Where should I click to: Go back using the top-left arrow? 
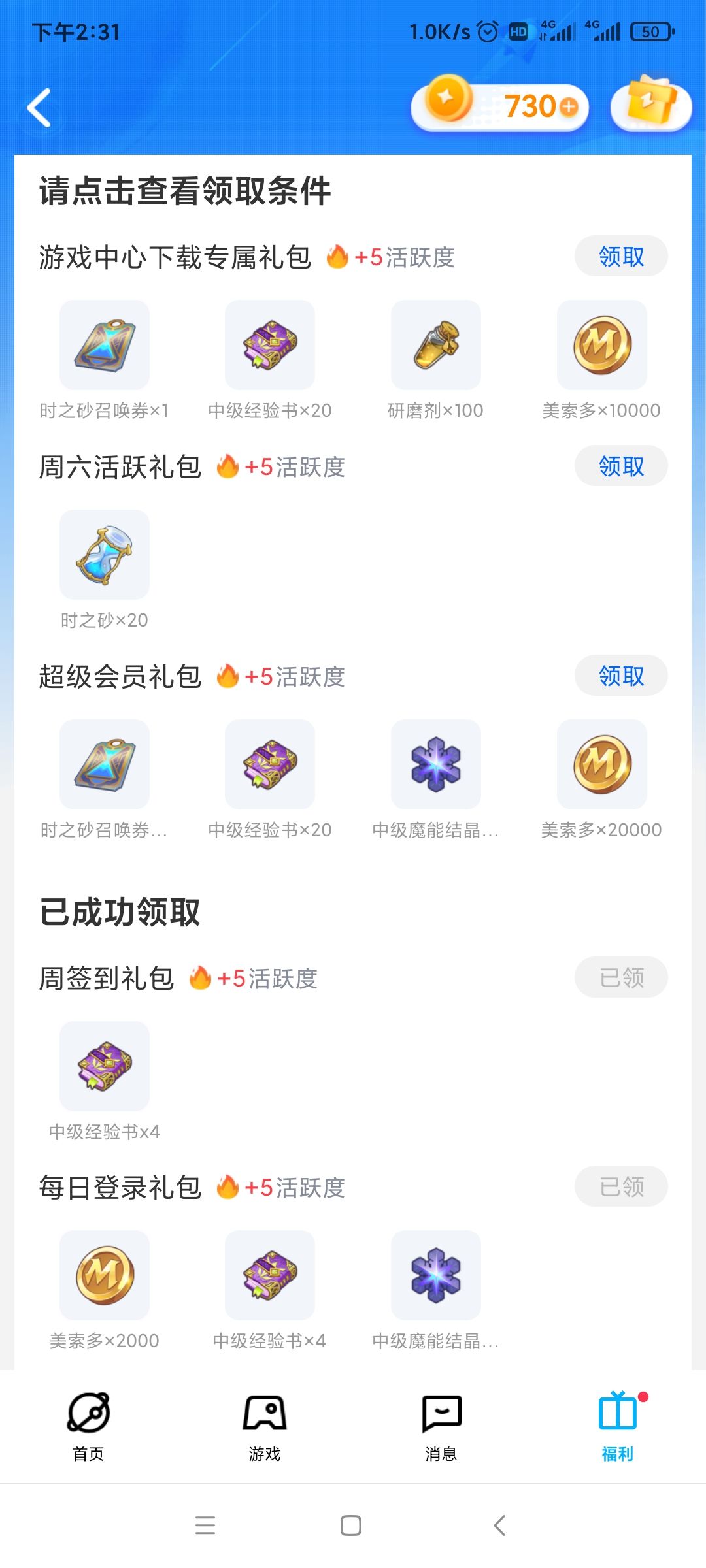point(39,108)
